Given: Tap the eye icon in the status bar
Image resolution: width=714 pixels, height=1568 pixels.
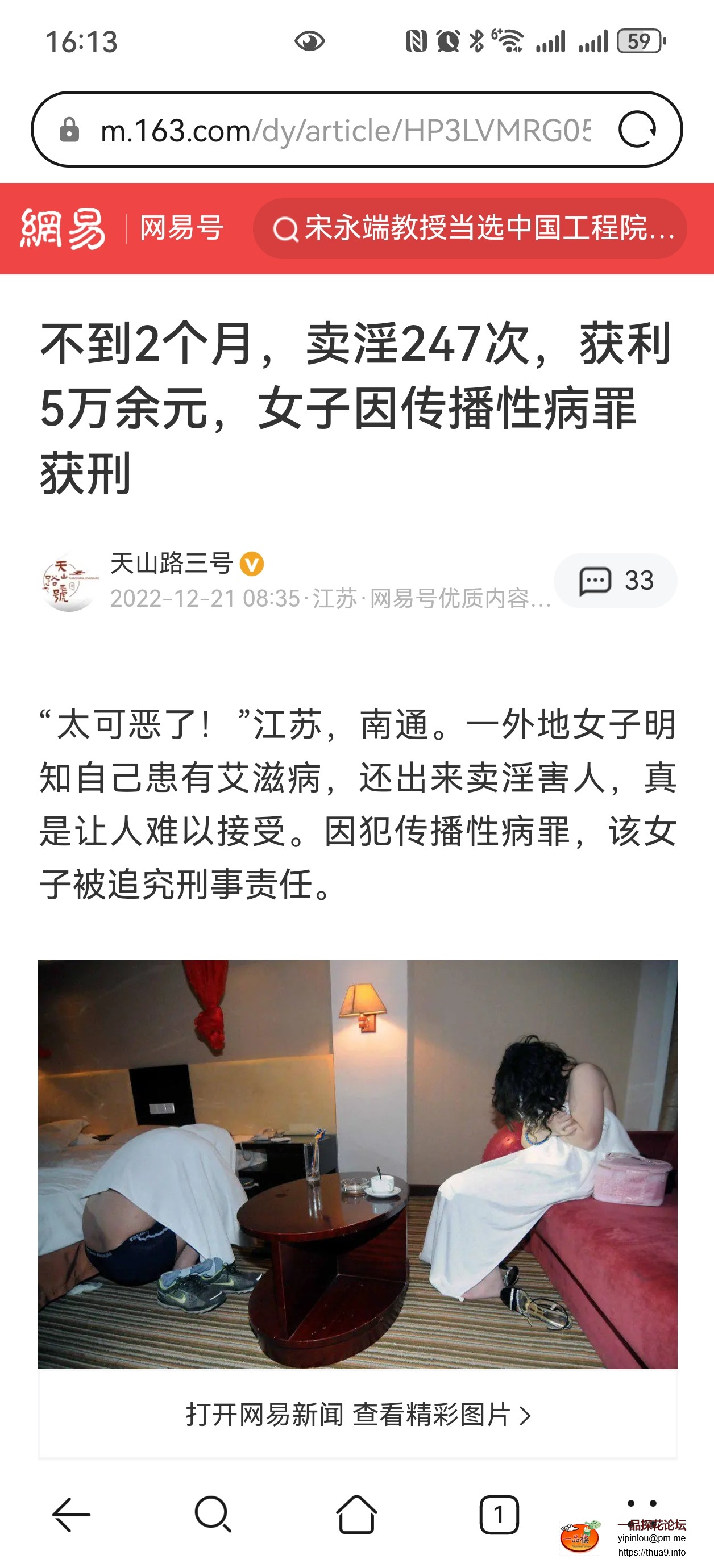Looking at the screenshot, I should [x=310, y=40].
